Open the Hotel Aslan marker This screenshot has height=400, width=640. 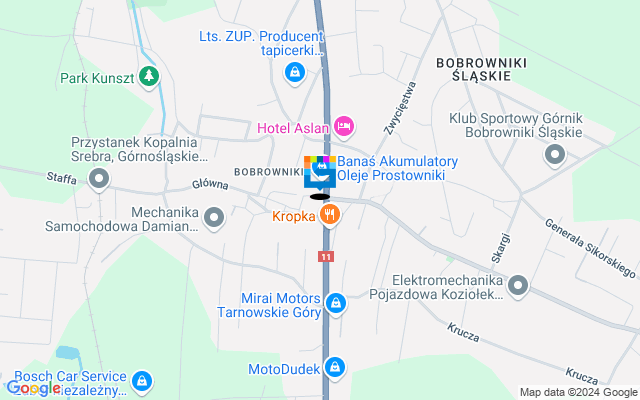click(343, 126)
